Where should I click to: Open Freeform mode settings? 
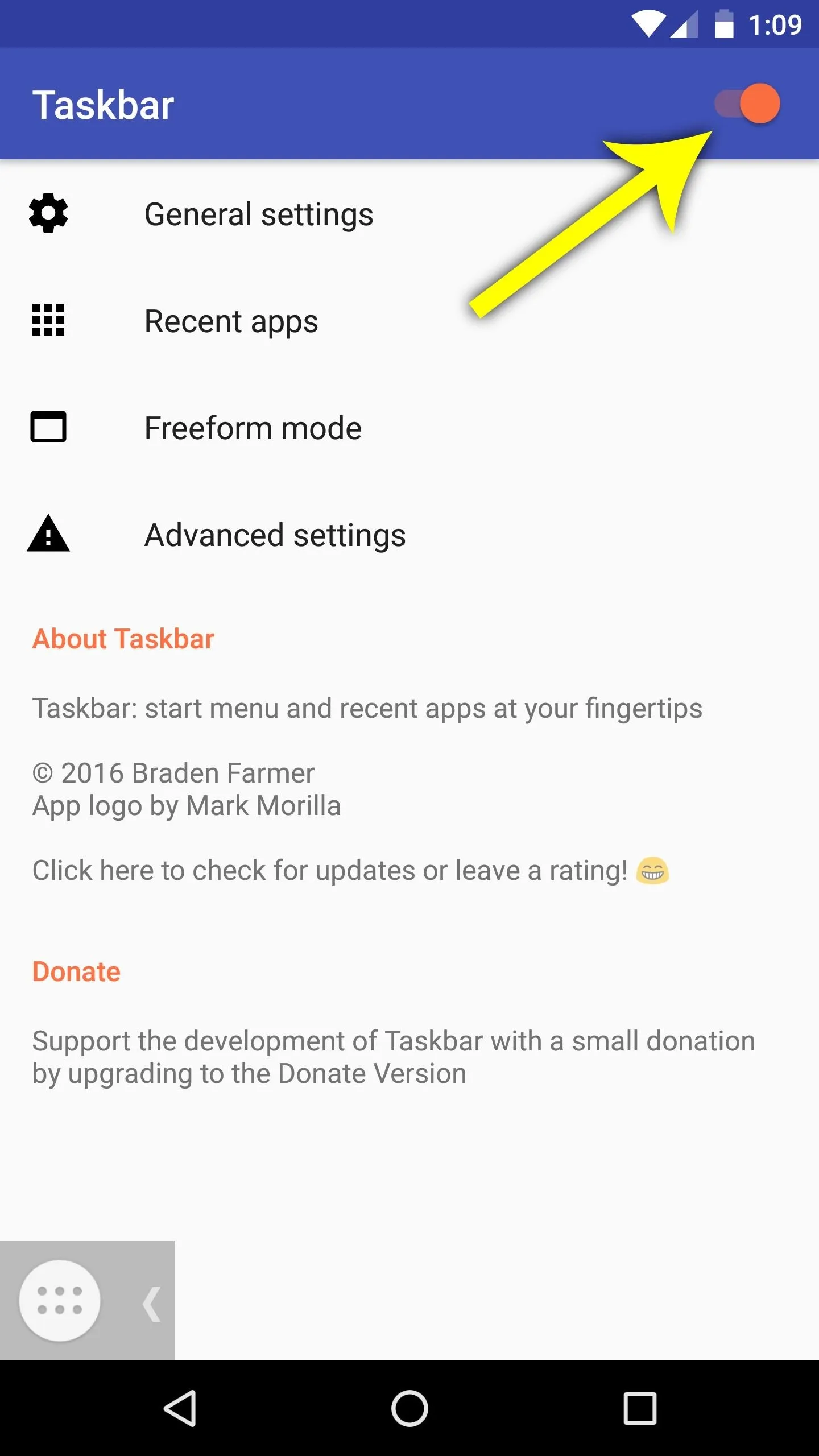tap(409, 428)
